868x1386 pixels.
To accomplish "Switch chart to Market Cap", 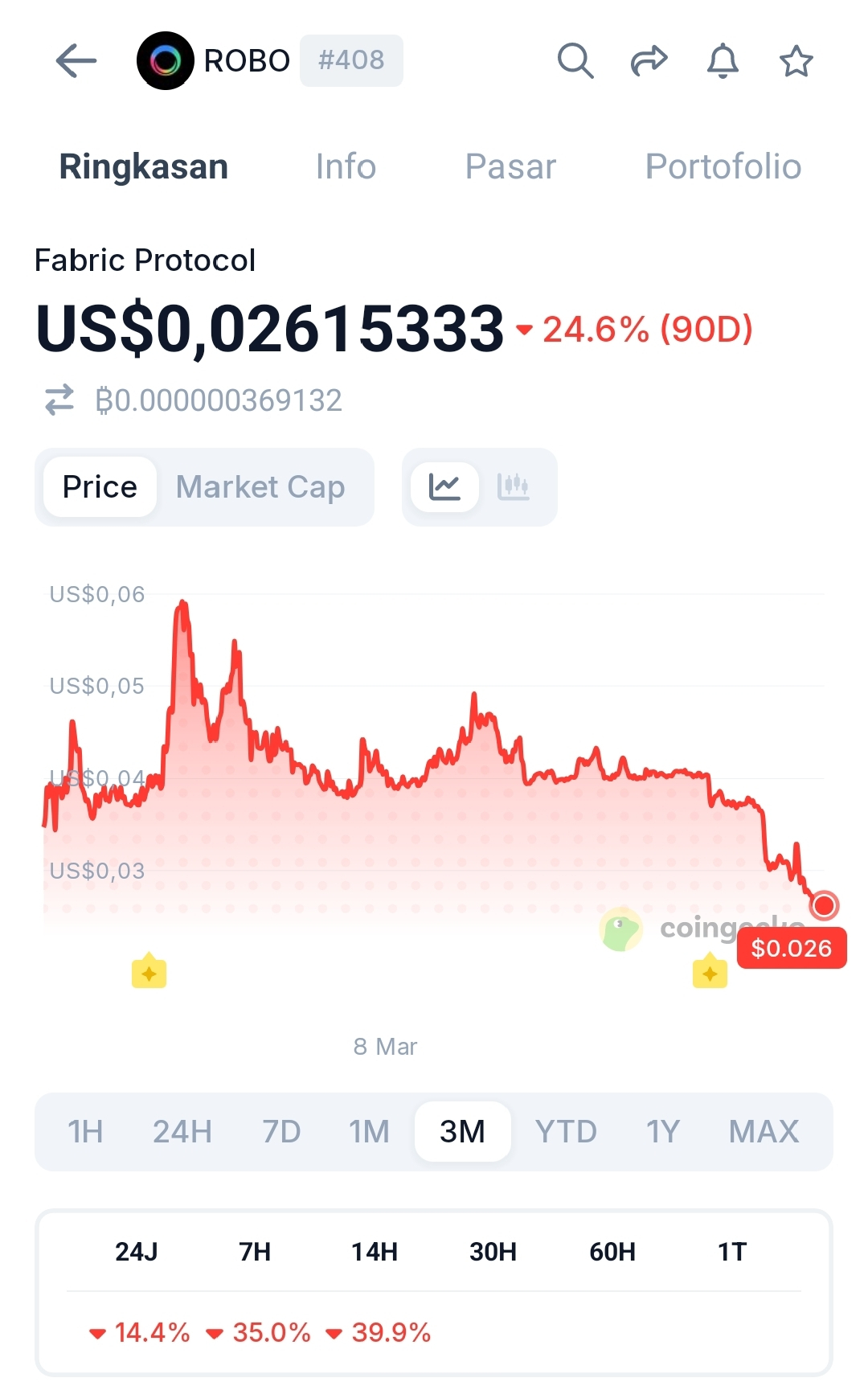I will pyautogui.click(x=260, y=487).
